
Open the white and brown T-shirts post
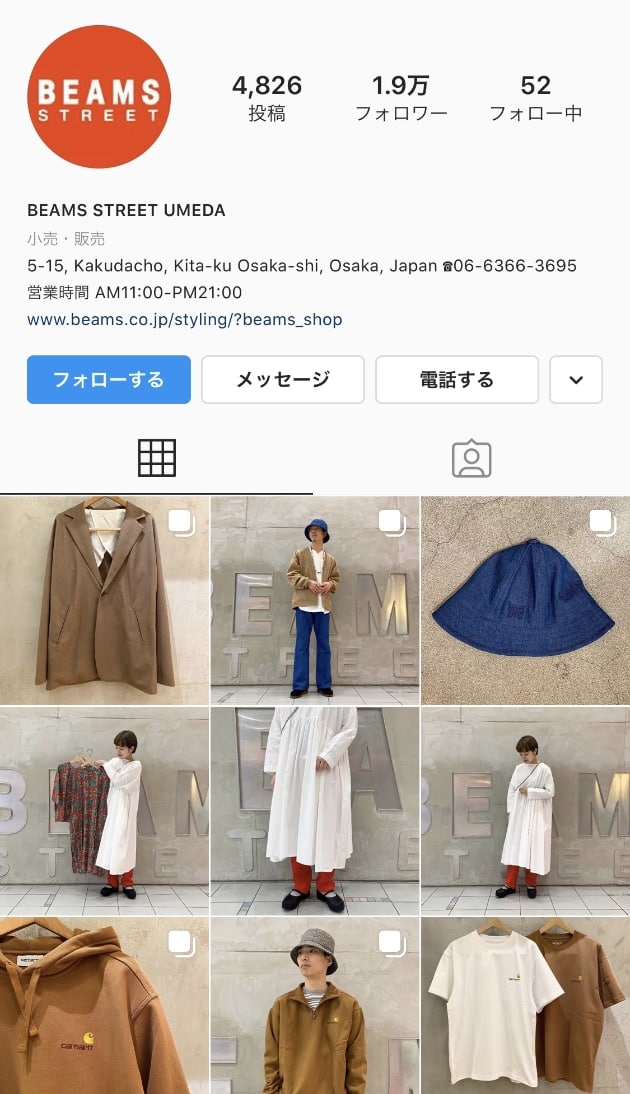click(525, 1005)
